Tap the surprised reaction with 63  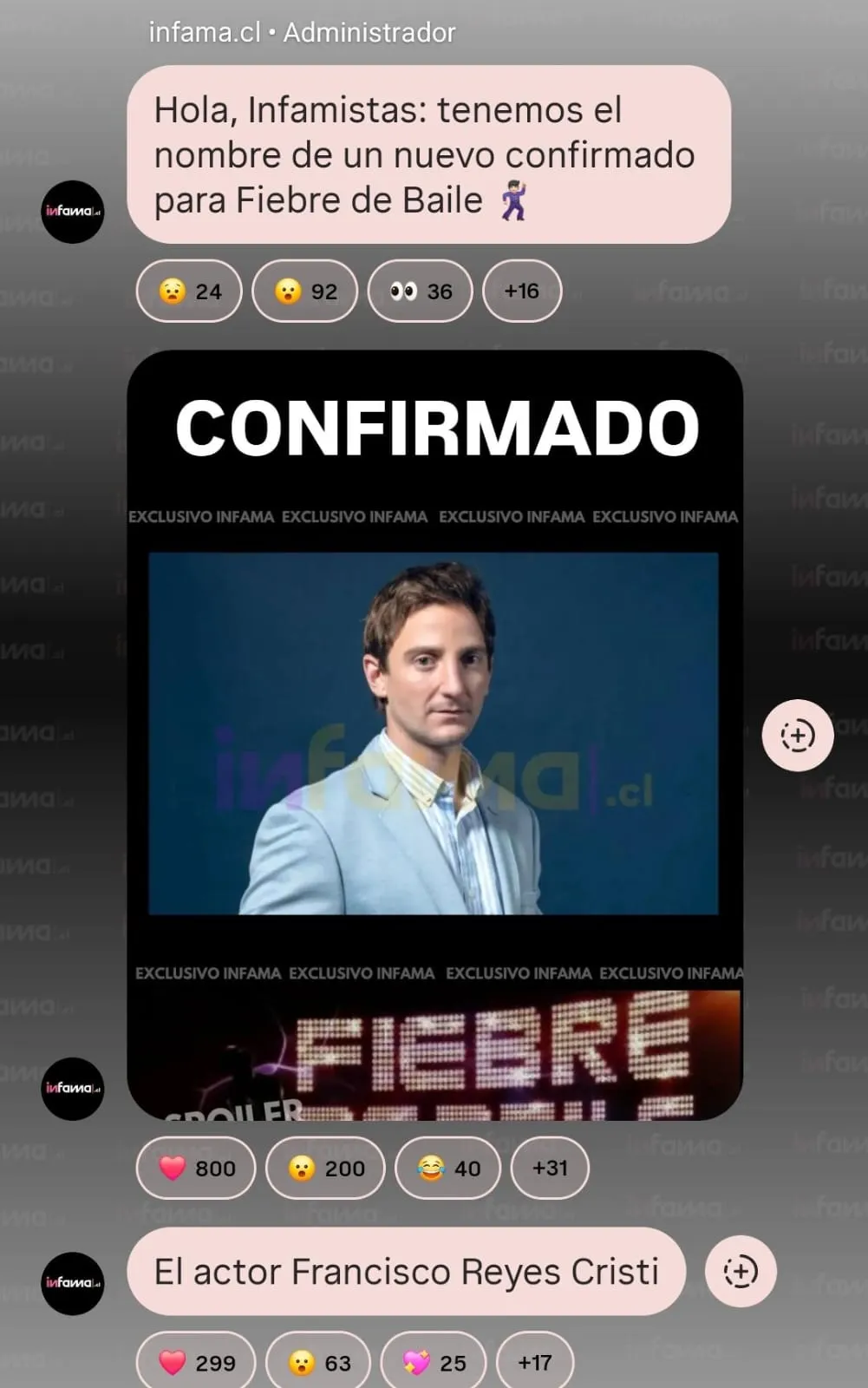[318, 1363]
